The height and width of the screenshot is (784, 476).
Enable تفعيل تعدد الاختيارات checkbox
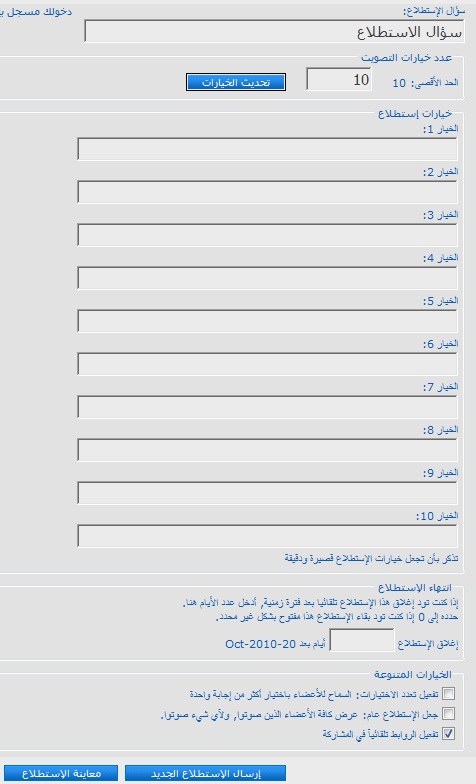click(x=448, y=694)
